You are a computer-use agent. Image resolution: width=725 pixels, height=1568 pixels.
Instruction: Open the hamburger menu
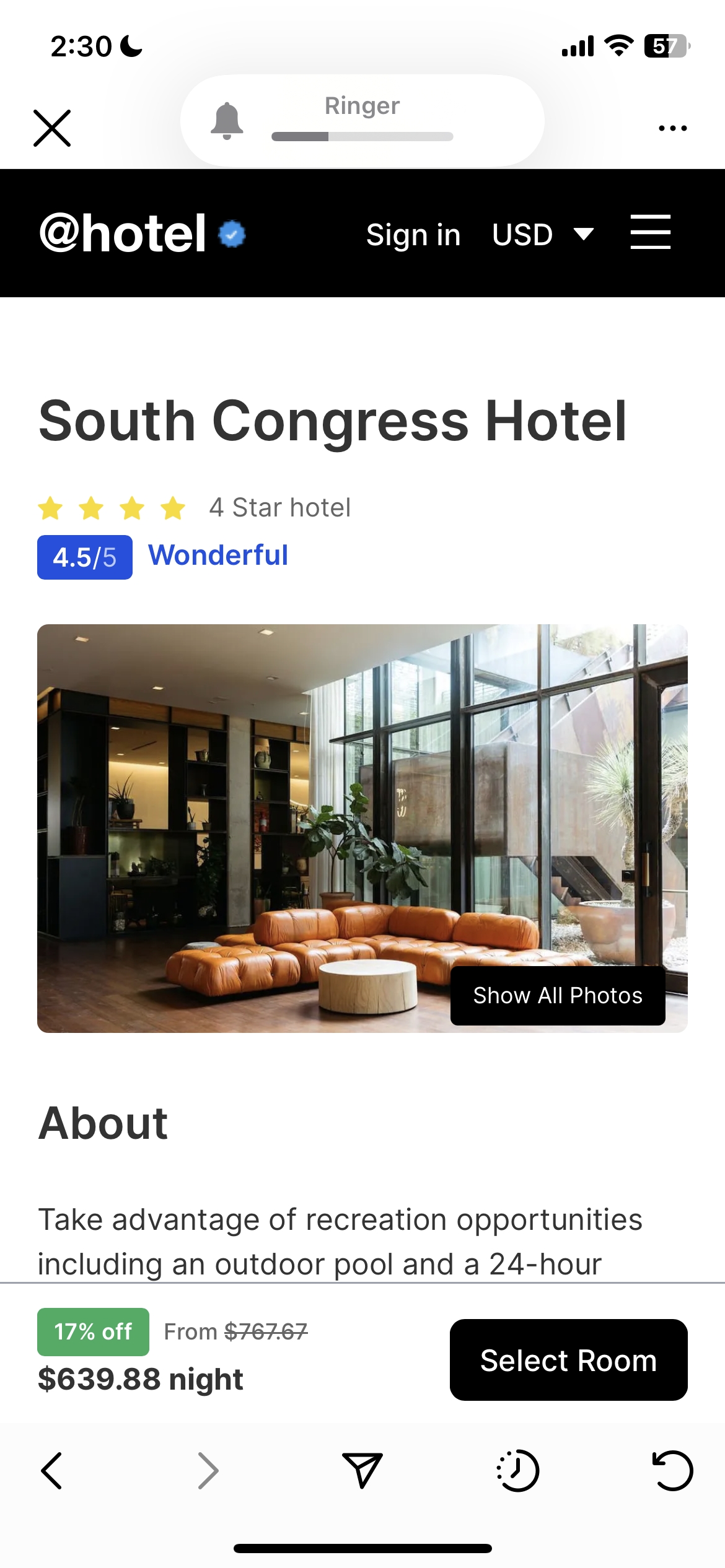click(651, 232)
